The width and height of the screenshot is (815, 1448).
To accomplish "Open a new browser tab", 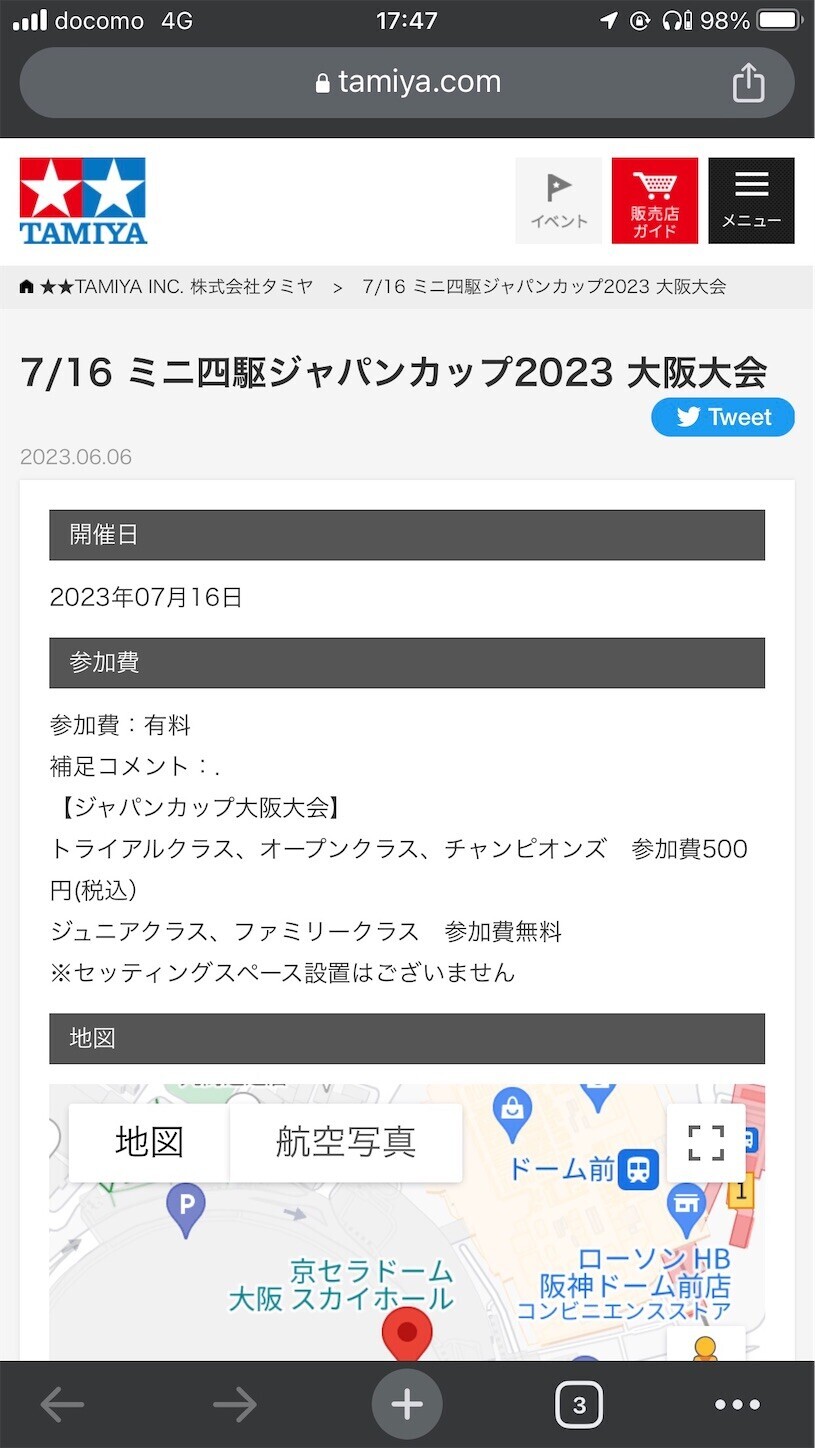I will click(407, 1405).
